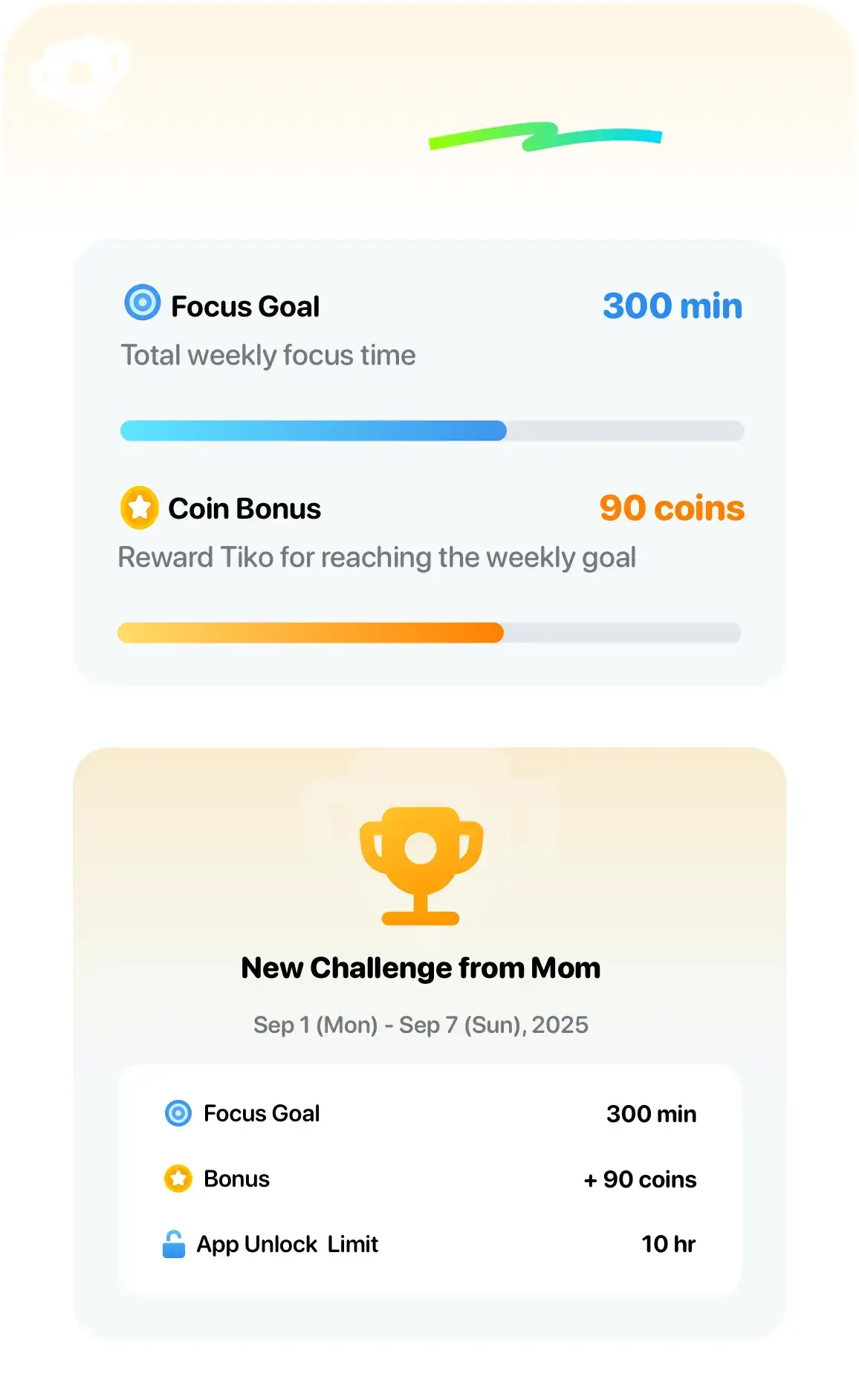Image resolution: width=859 pixels, height=1400 pixels.
Task: Toggle the App Unlock Limit setting
Action: pos(429,1243)
